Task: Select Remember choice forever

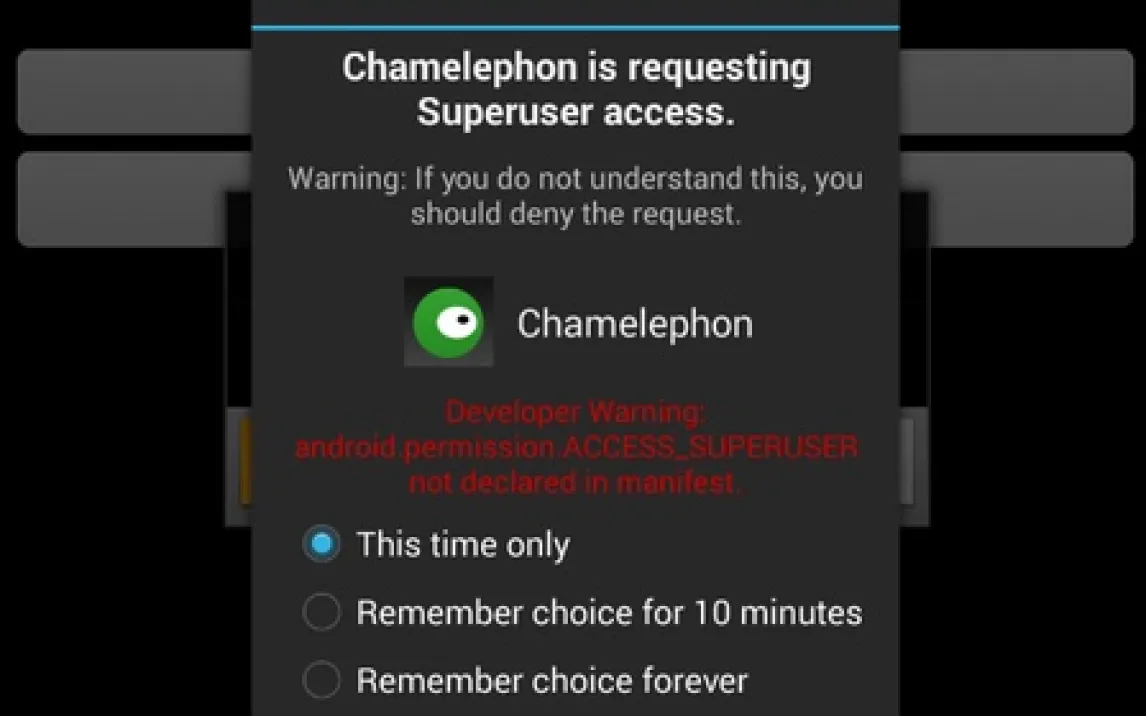Action: (x=322, y=681)
